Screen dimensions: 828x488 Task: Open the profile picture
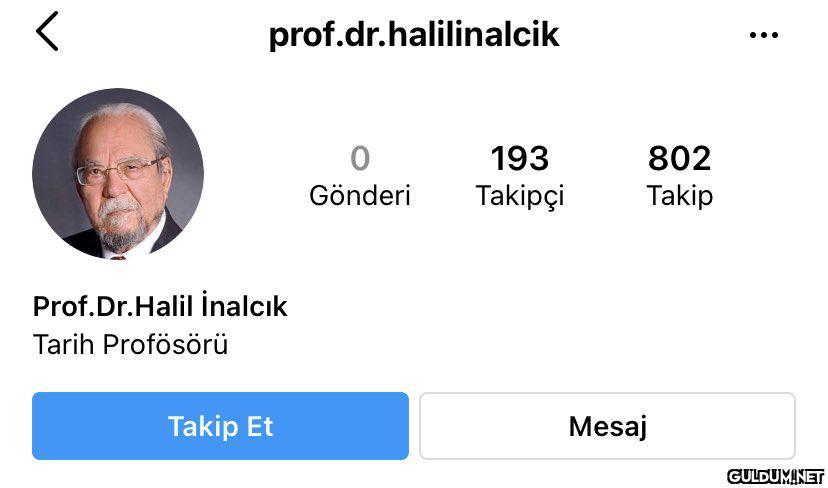coord(118,174)
